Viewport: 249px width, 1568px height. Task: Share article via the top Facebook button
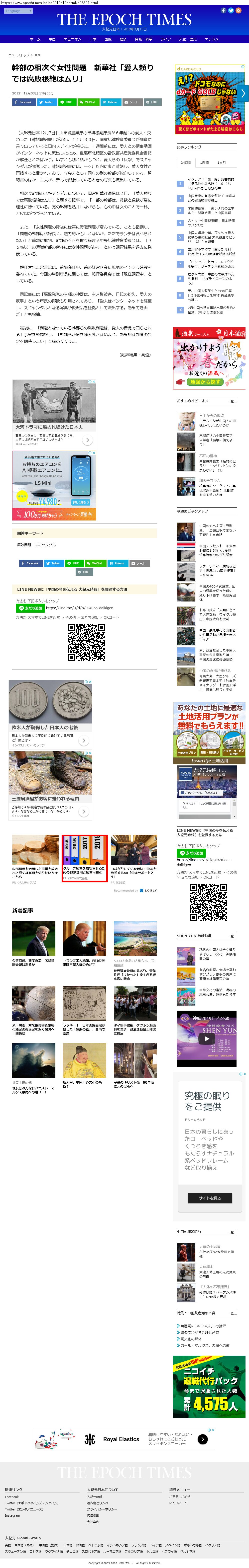[x=24, y=102]
